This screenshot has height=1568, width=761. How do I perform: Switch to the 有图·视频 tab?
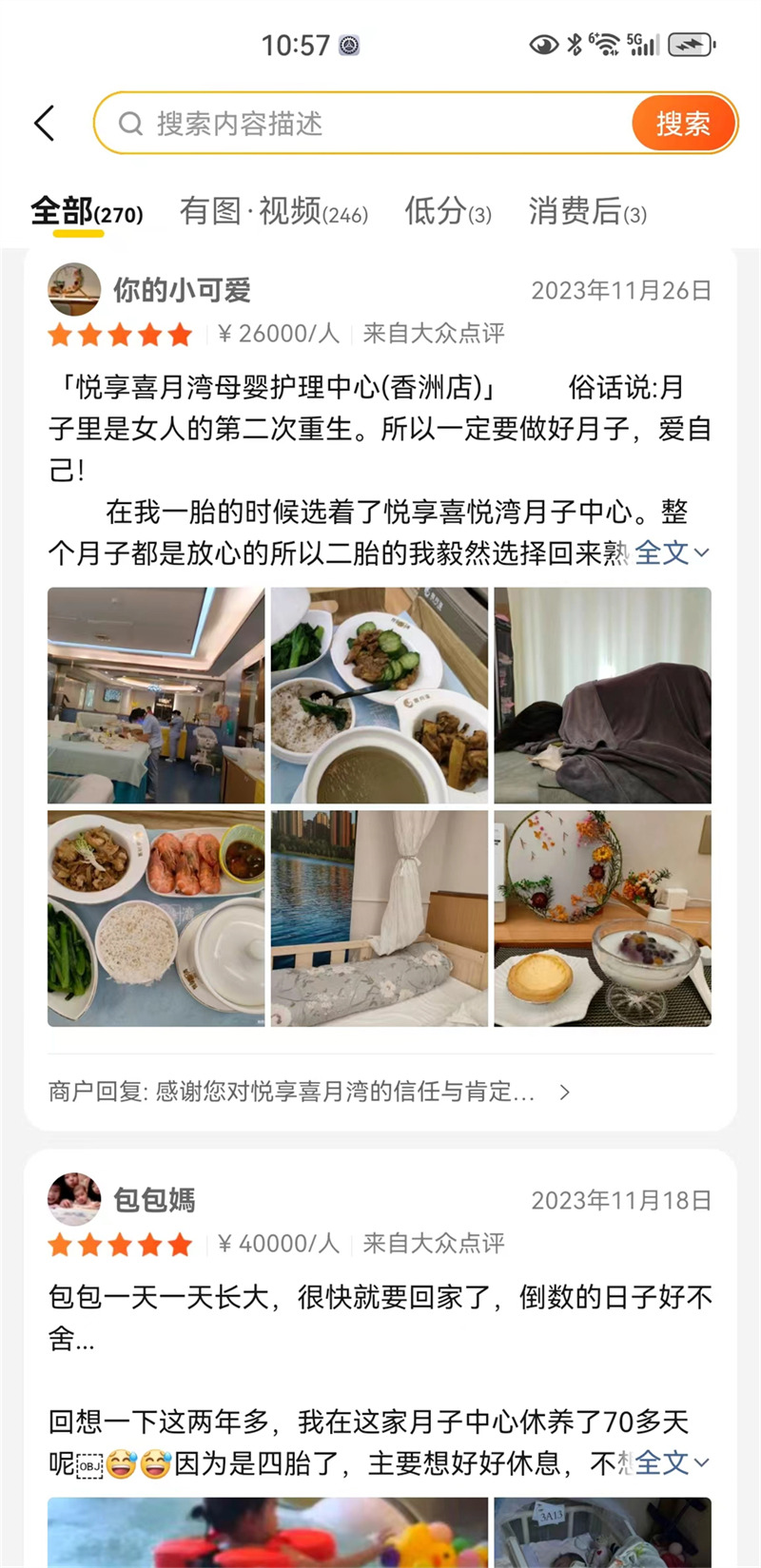tap(274, 212)
